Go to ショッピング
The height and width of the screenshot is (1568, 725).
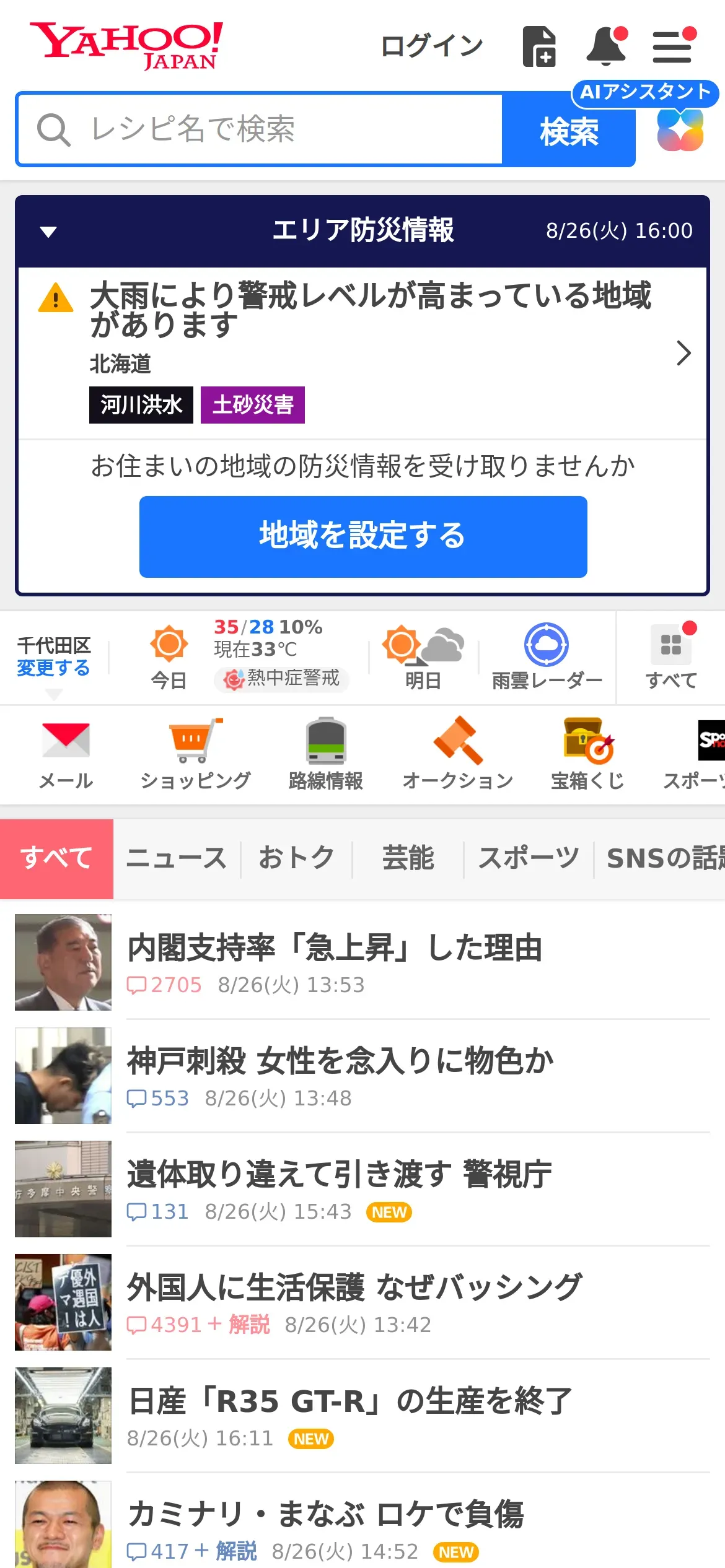196,754
